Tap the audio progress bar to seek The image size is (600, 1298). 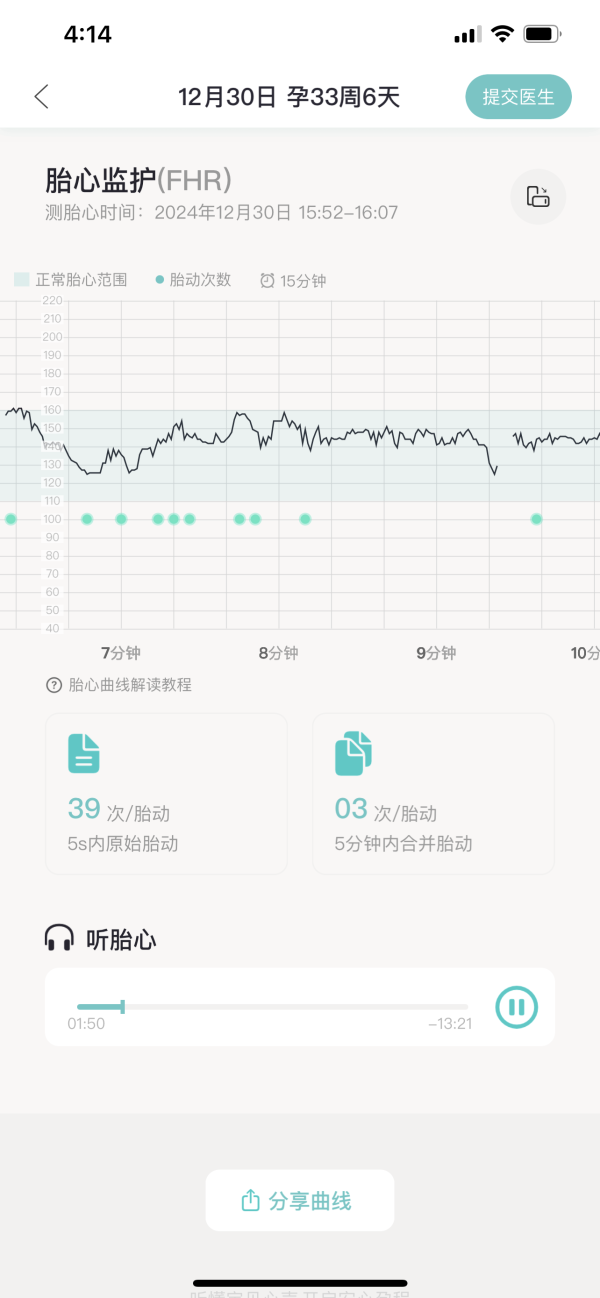pos(272,1006)
